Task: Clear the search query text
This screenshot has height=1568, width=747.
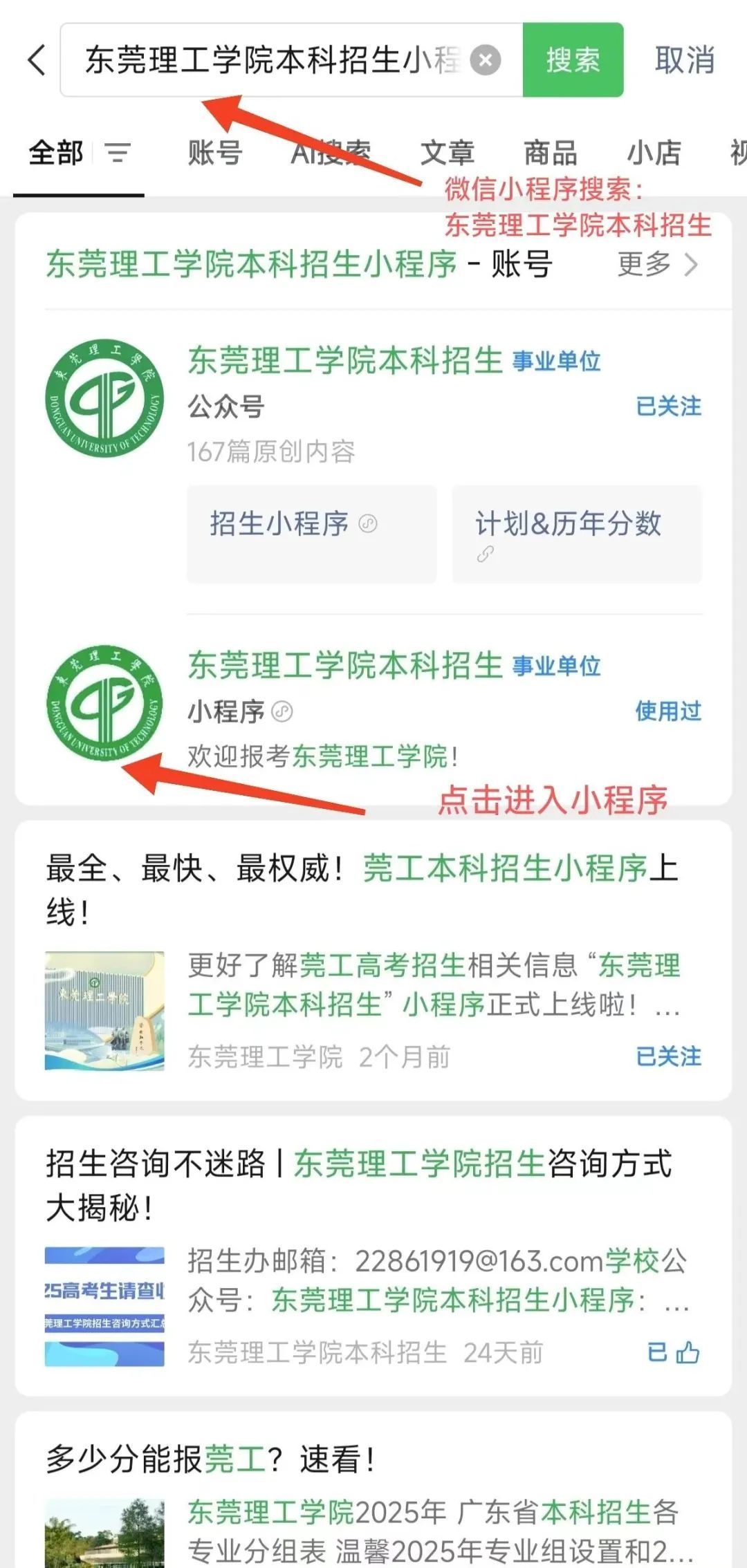Action: [486, 60]
